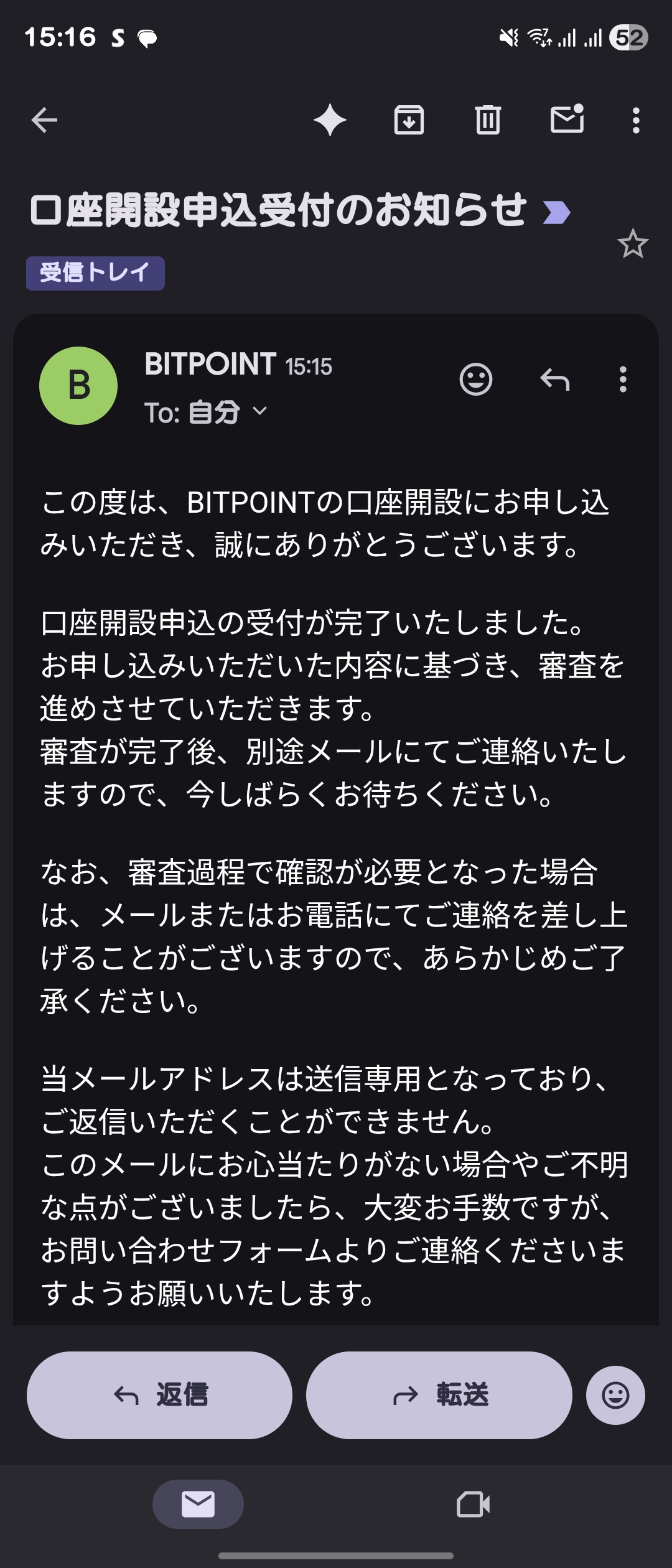Tap the 返信 reply button
The width and height of the screenshot is (672, 1568).
(159, 1395)
